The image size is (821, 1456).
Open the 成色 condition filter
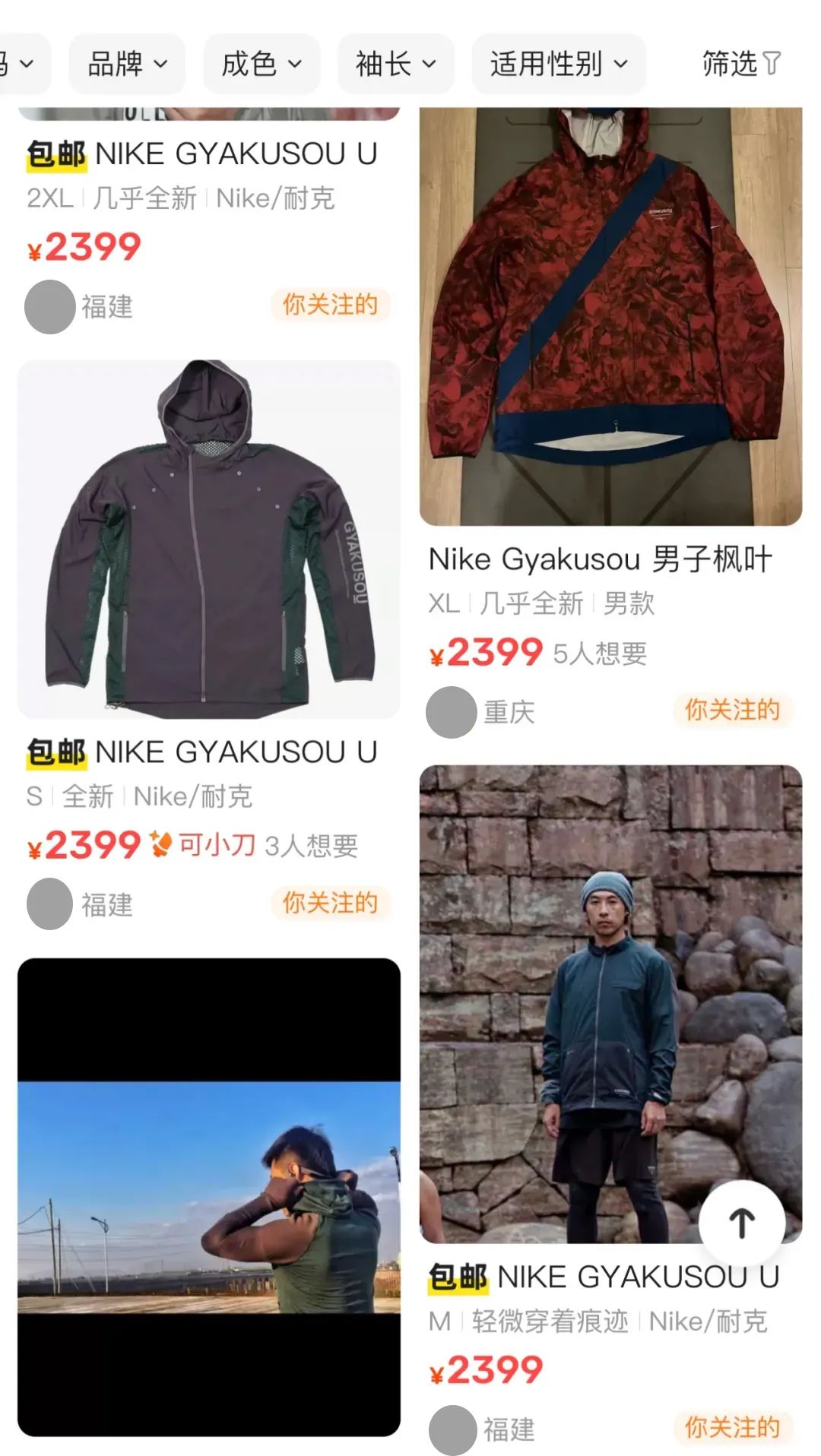pyautogui.click(x=261, y=64)
